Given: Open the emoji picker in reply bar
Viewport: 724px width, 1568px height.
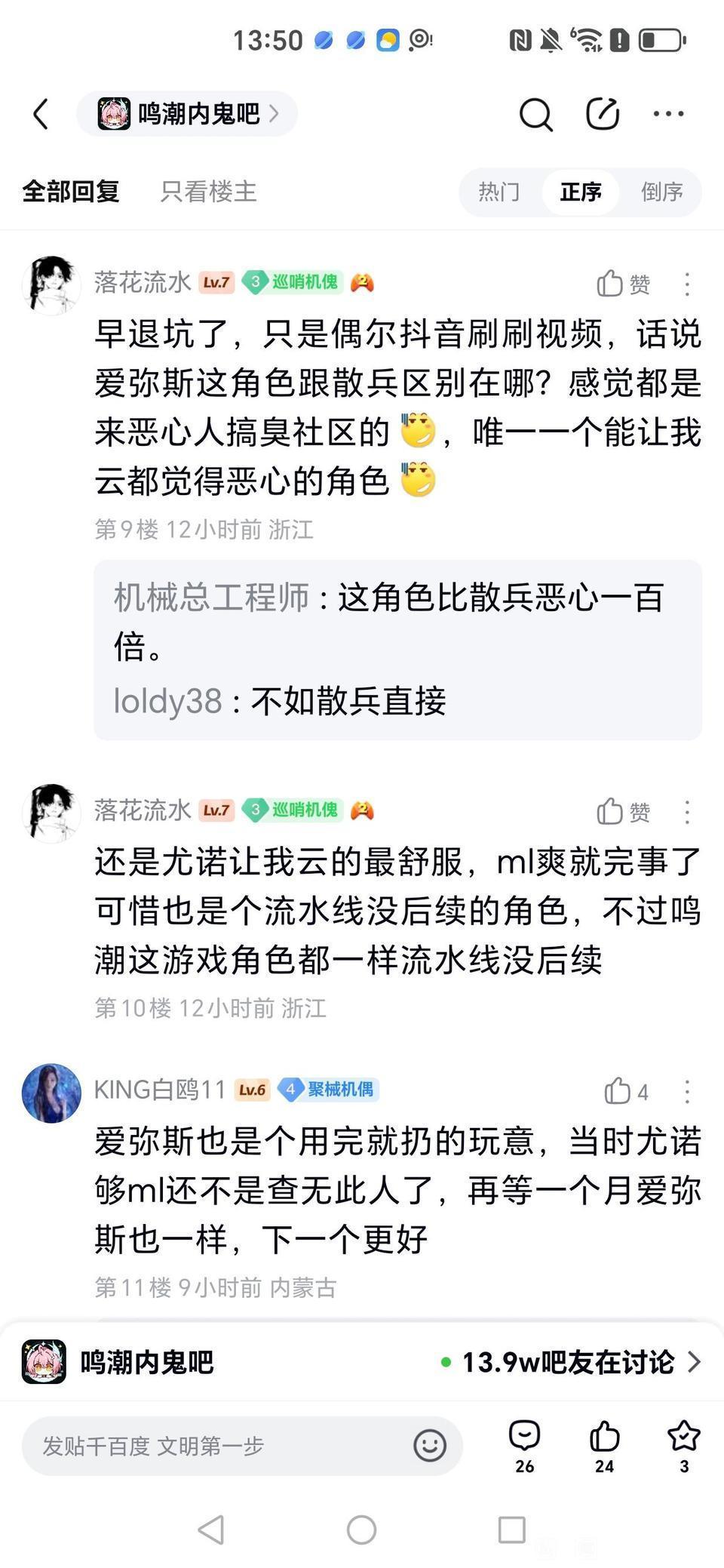Looking at the screenshot, I should [430, 1446].
